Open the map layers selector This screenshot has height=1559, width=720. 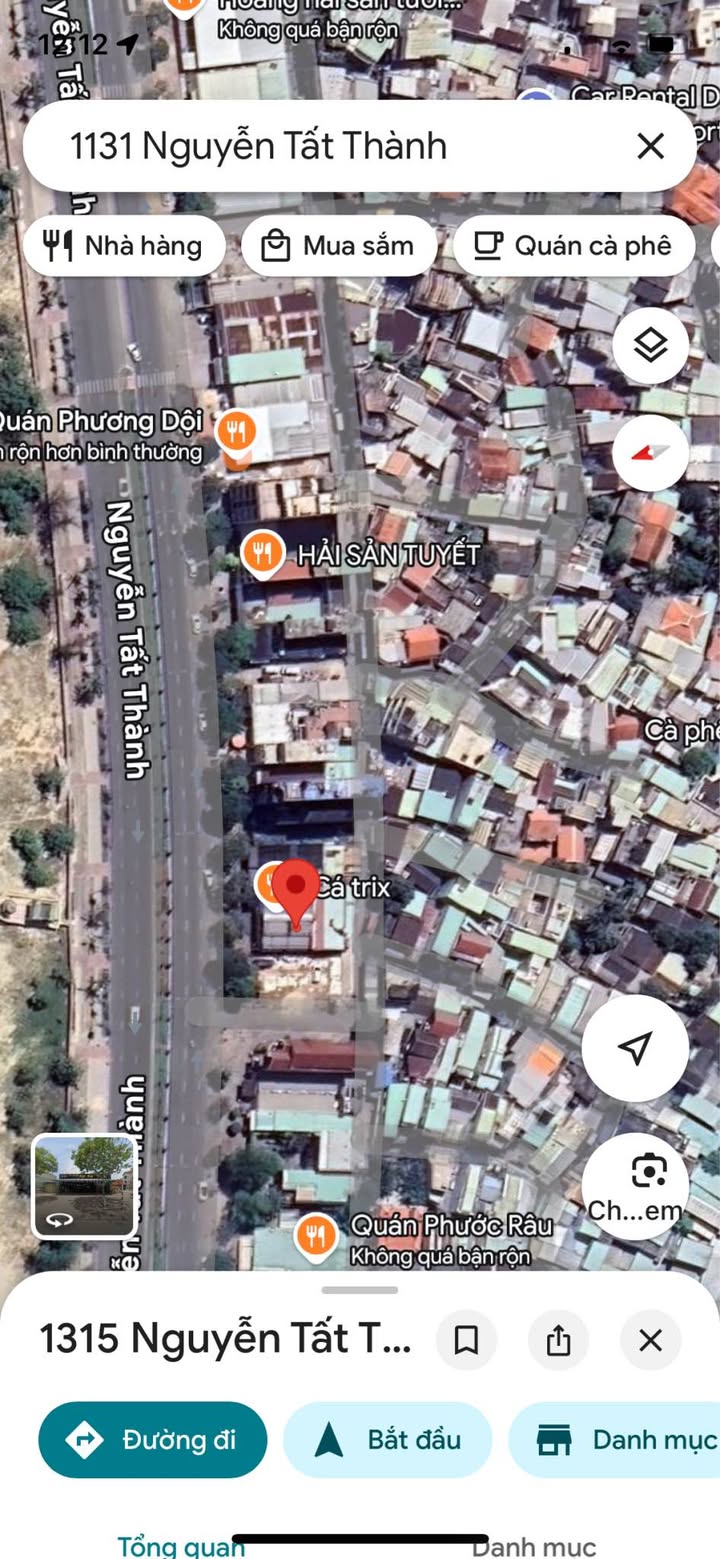click(x=650, y=346)
